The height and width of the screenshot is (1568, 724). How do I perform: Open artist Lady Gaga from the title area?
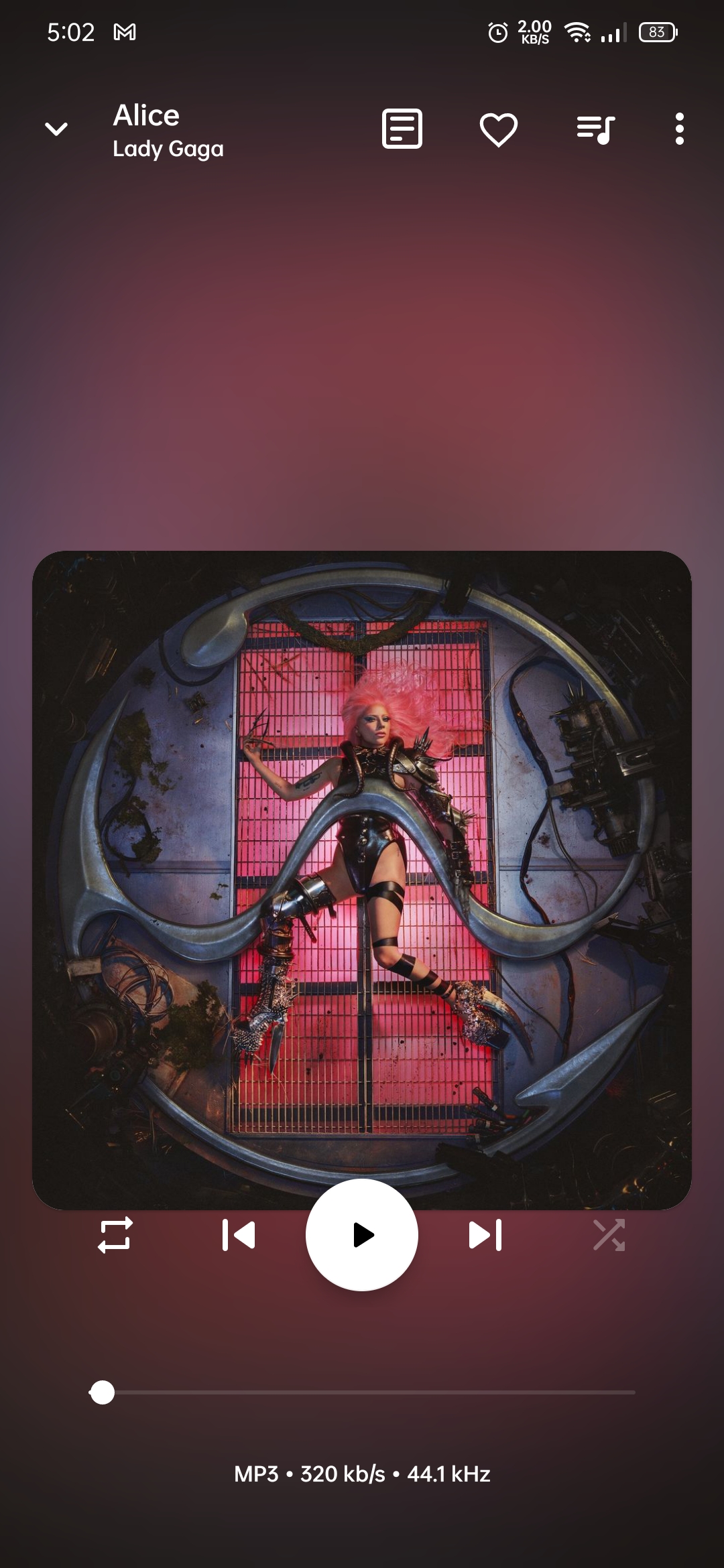[167, 149]
